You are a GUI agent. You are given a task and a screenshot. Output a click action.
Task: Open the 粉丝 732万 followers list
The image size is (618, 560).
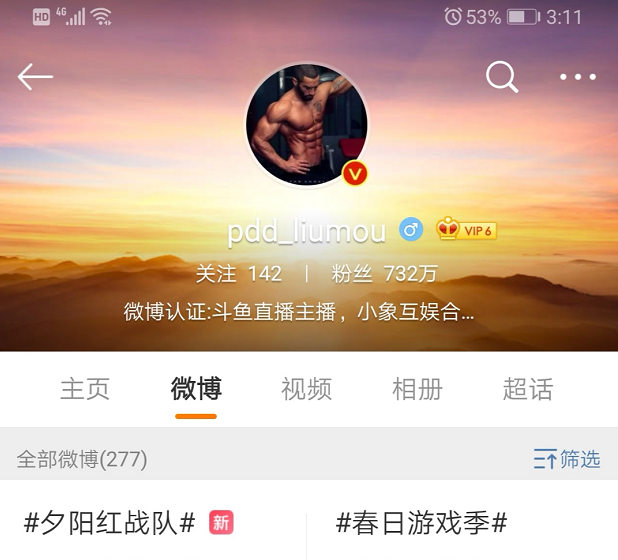(384, 274)
